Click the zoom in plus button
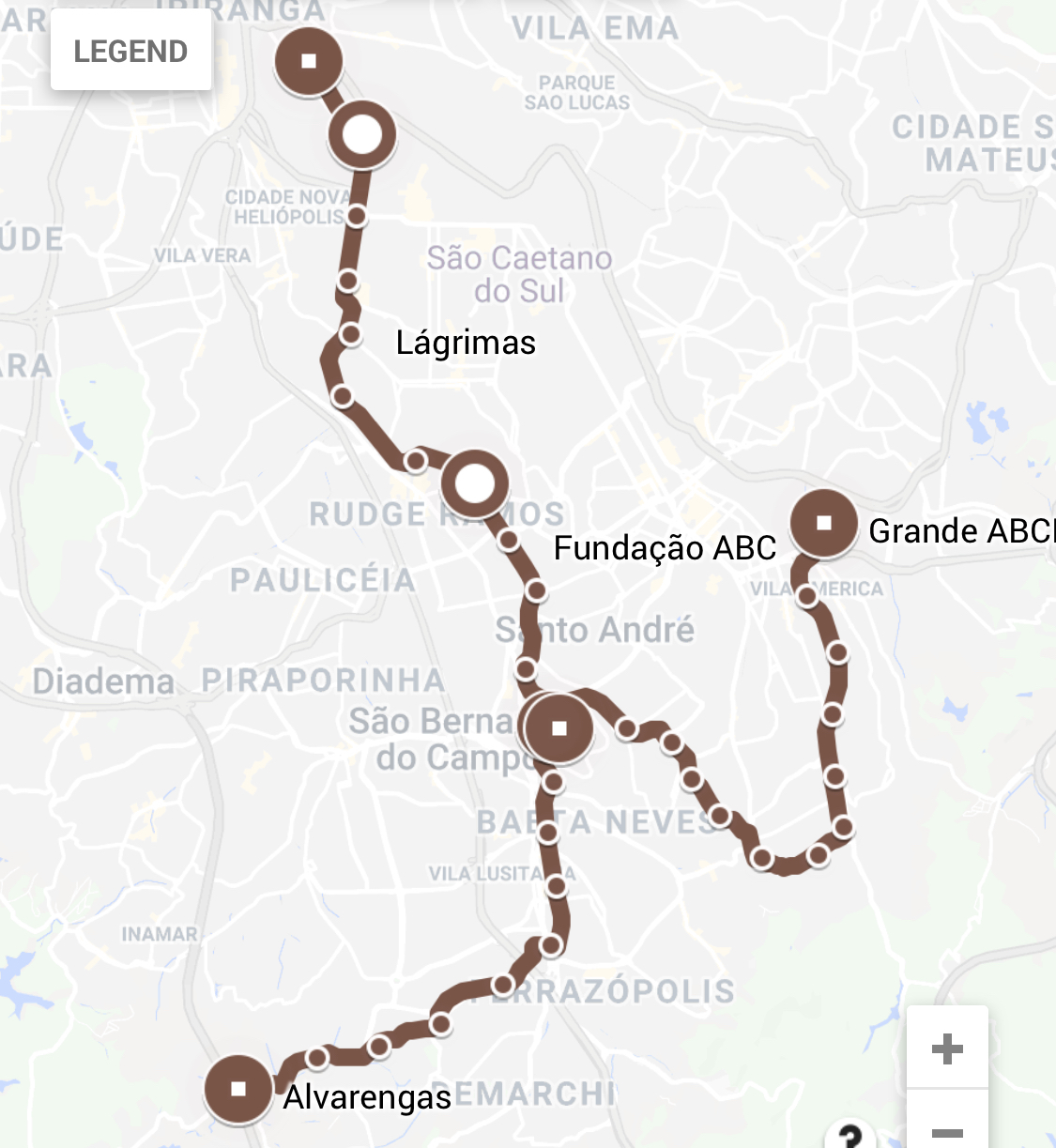This screenshot has height=1148, width=1056. point(949,1049)
